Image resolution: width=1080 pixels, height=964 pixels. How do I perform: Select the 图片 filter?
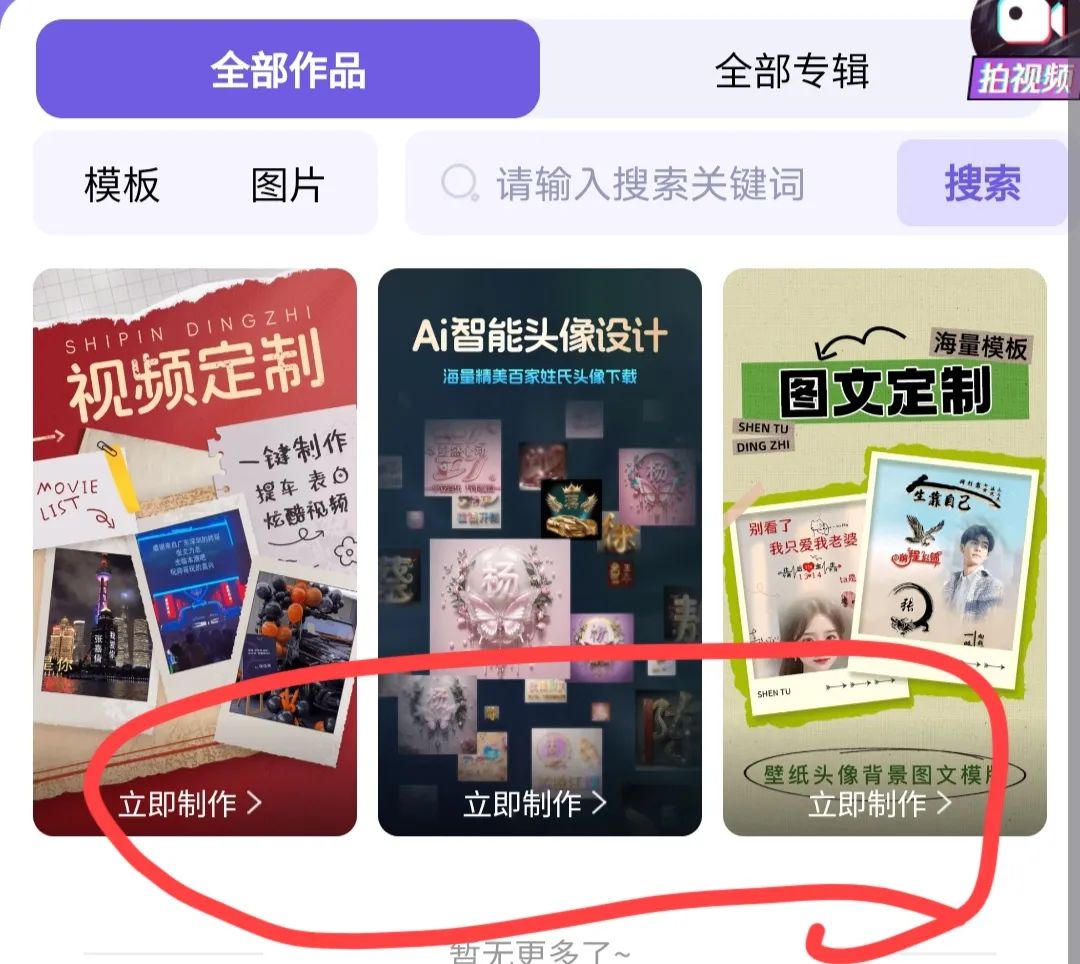coord(288,185)
